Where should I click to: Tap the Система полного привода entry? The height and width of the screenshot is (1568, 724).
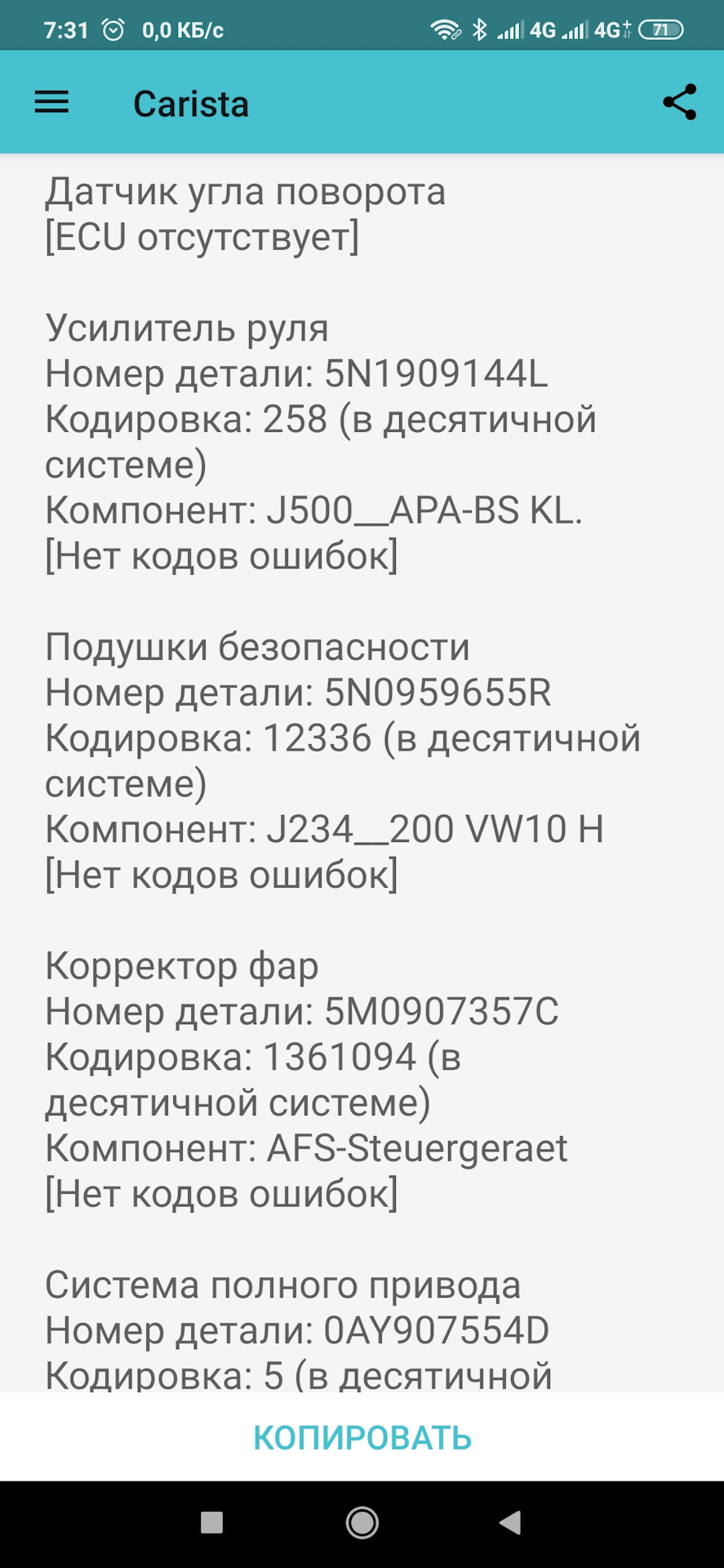pyautogui.click(x=284, y=1284)
